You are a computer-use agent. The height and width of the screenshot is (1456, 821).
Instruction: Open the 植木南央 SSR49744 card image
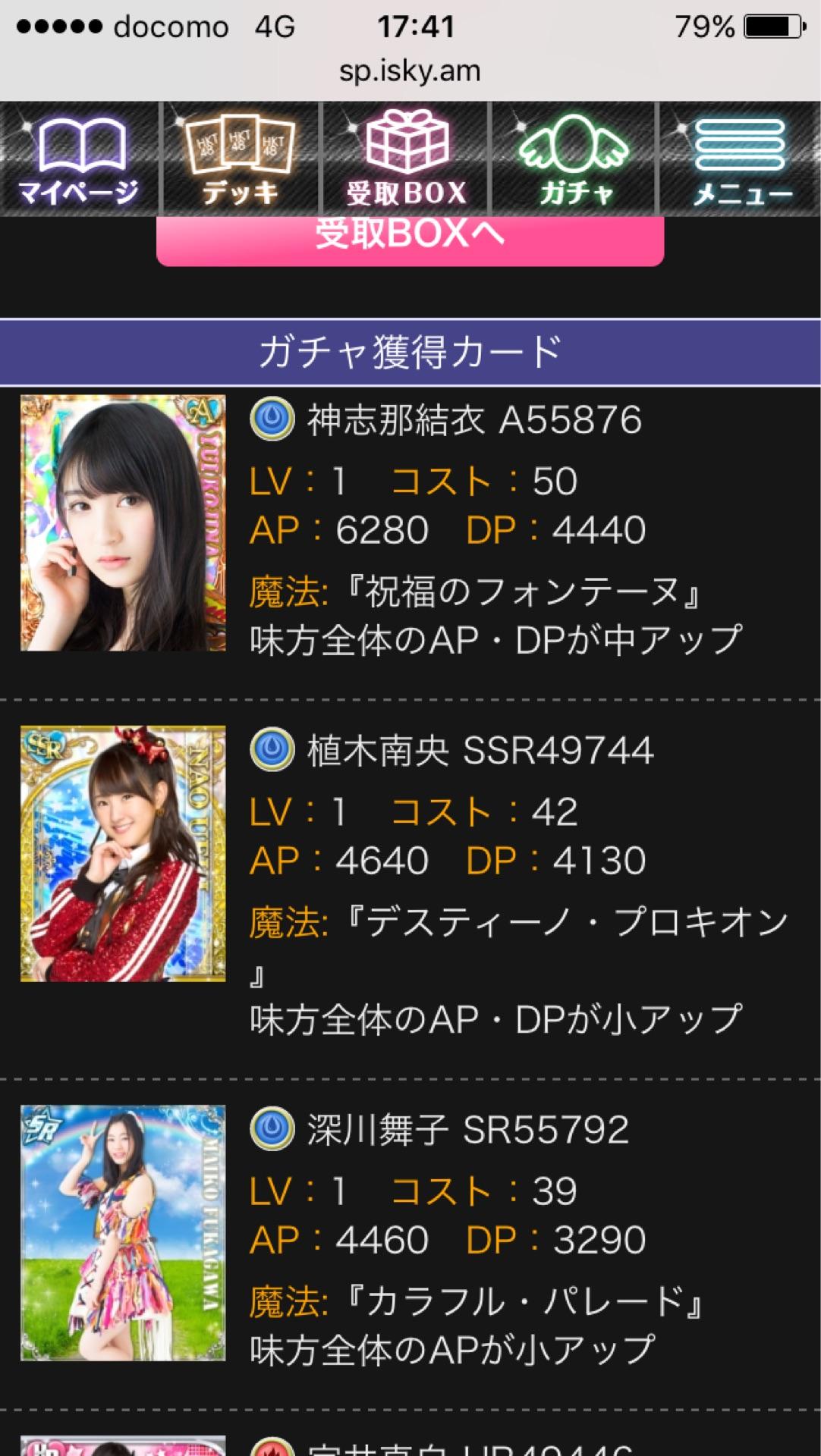coord(123,854)
